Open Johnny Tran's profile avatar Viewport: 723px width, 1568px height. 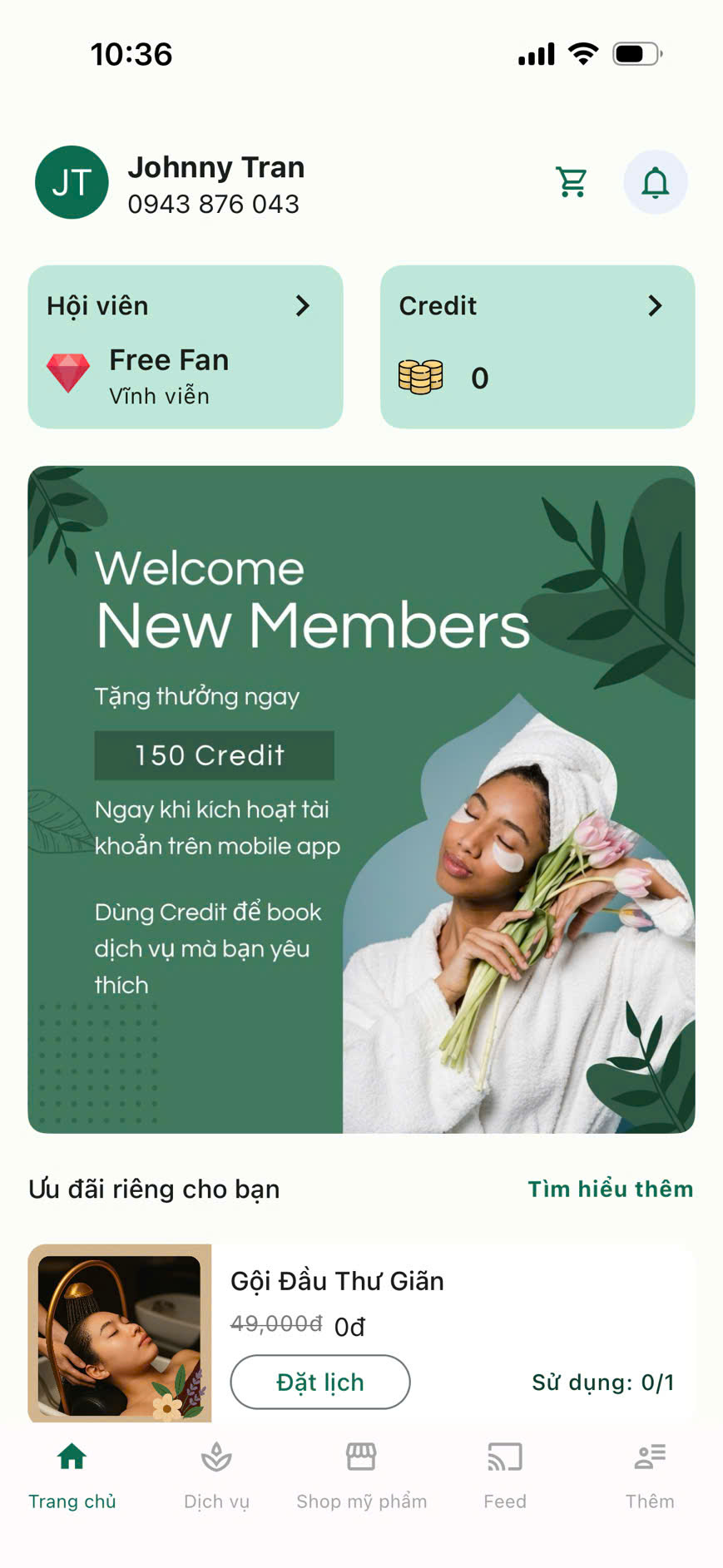[72, 182]
